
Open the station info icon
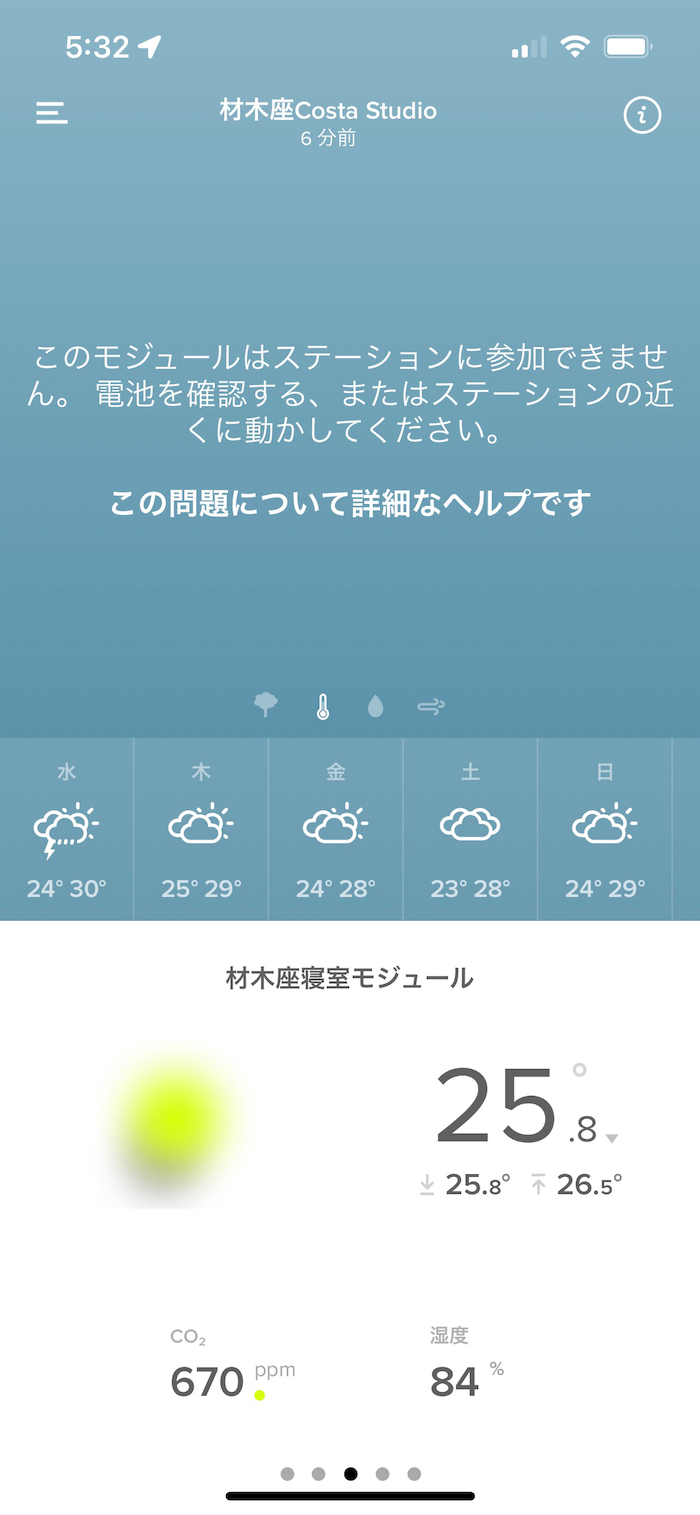tap(642, 115)
